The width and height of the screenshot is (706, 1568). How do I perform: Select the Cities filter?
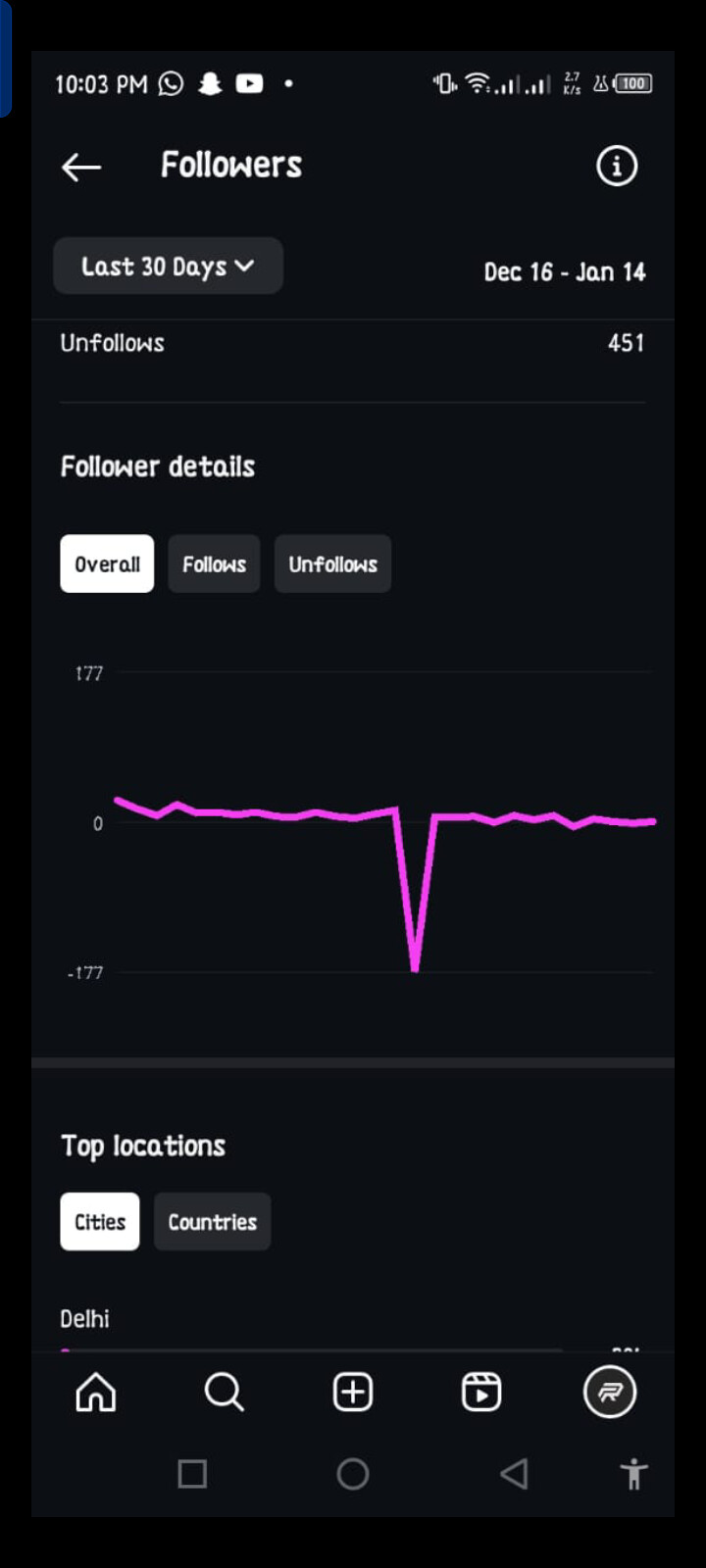[100, 1221]
